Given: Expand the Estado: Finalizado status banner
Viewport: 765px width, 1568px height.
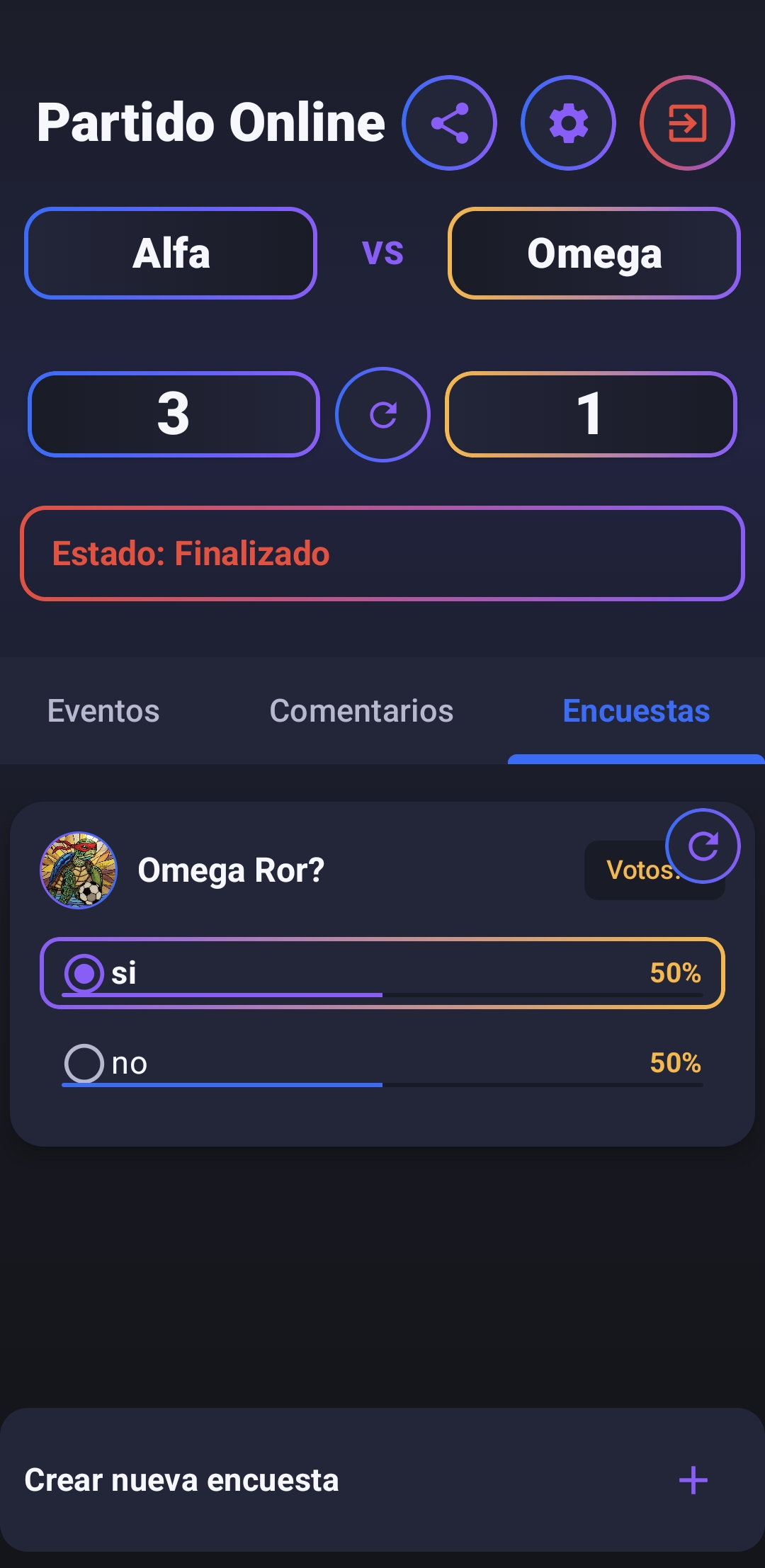Looking at the screenshot, I should [382, 554].
